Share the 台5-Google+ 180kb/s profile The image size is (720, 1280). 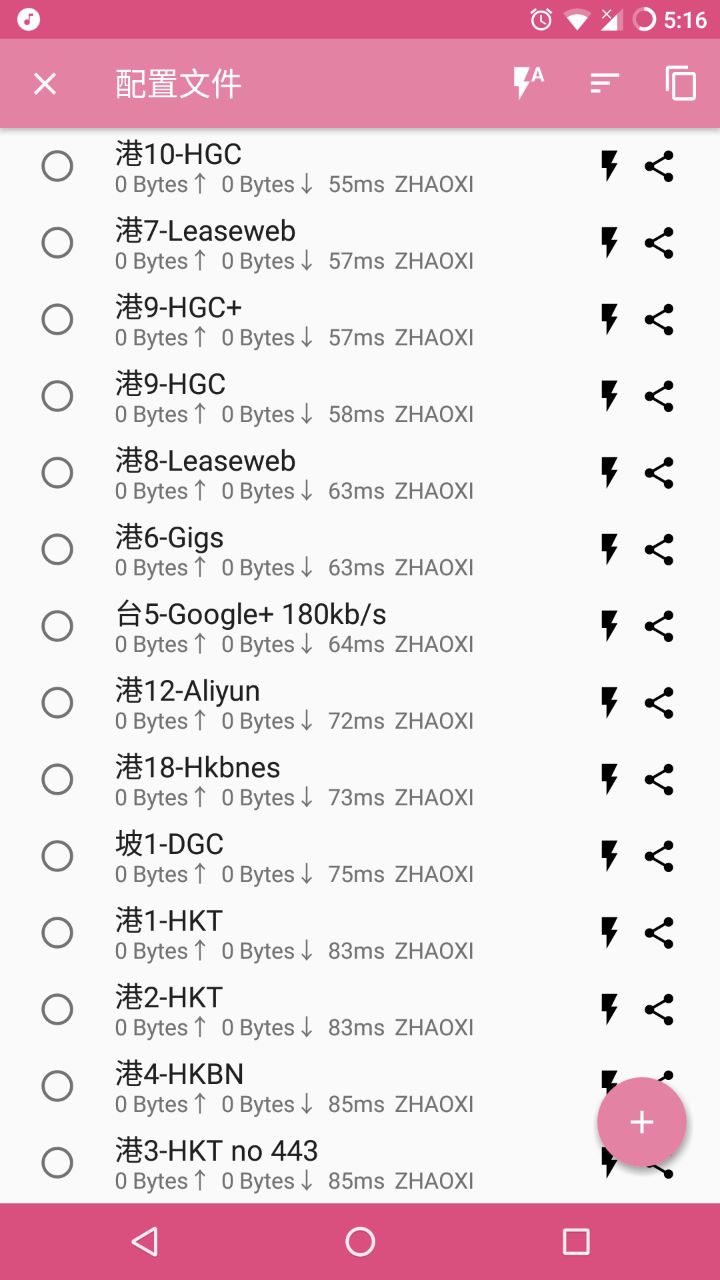659,626
